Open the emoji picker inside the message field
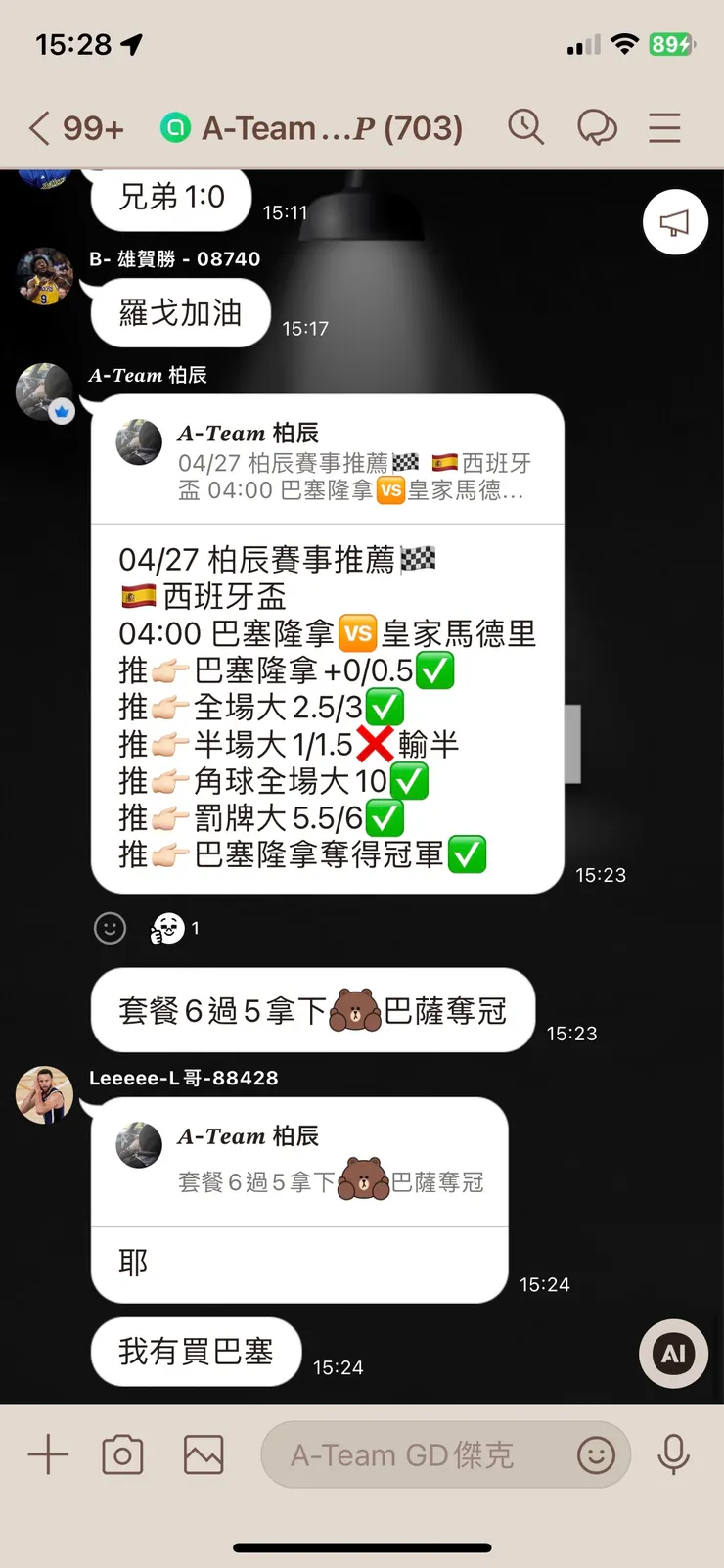Screen dimensions: 724x1568 [598, 1455]
